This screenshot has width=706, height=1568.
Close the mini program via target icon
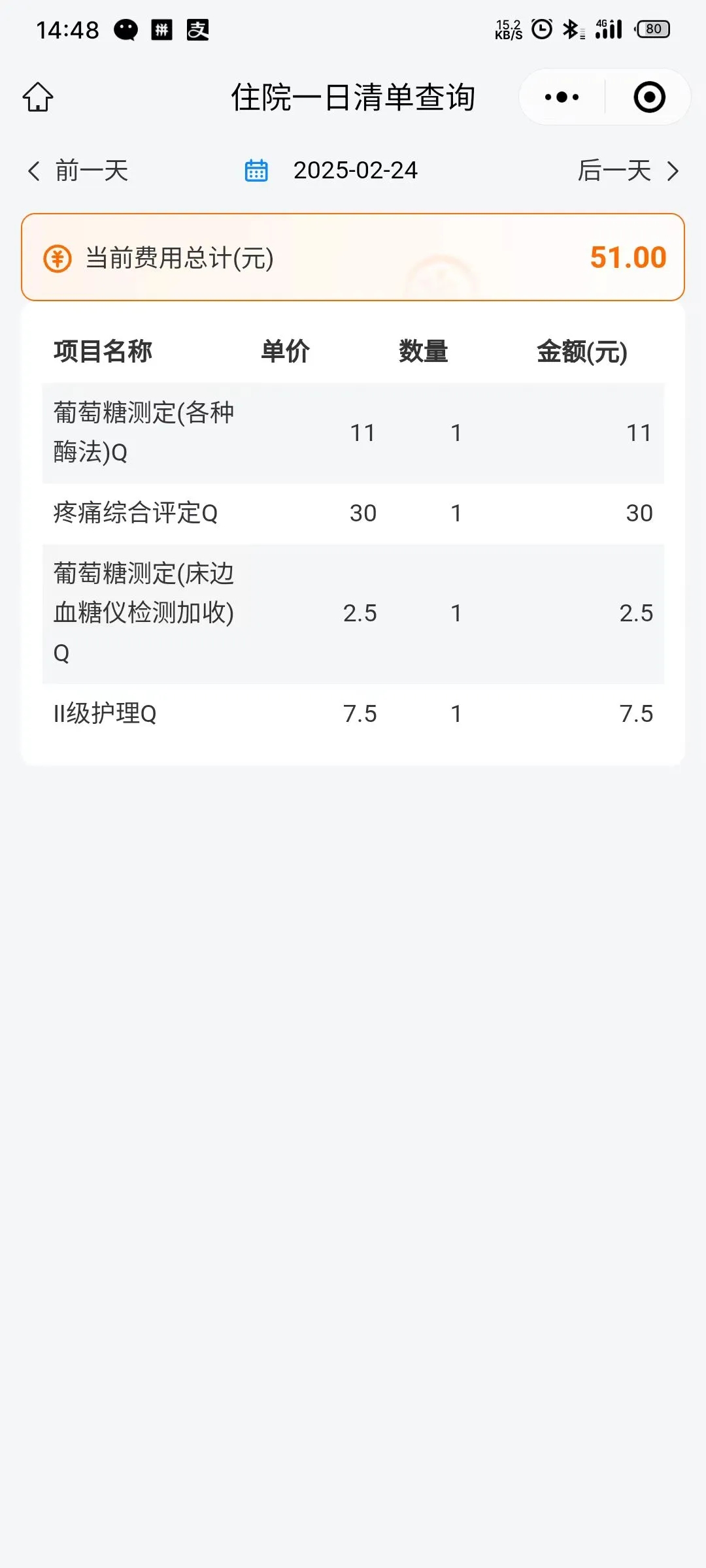pos(649,97)
